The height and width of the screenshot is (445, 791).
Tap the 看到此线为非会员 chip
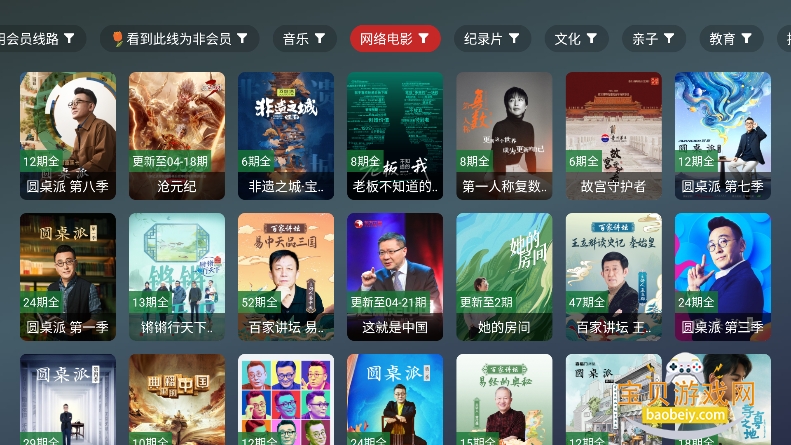pos(179,39)
